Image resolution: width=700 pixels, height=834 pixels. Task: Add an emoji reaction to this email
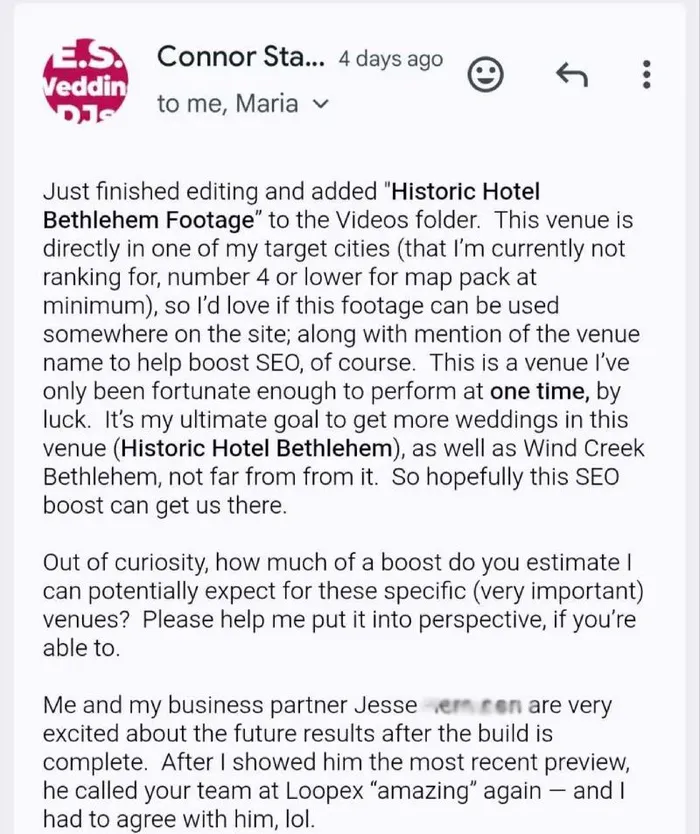click(485, 75)
